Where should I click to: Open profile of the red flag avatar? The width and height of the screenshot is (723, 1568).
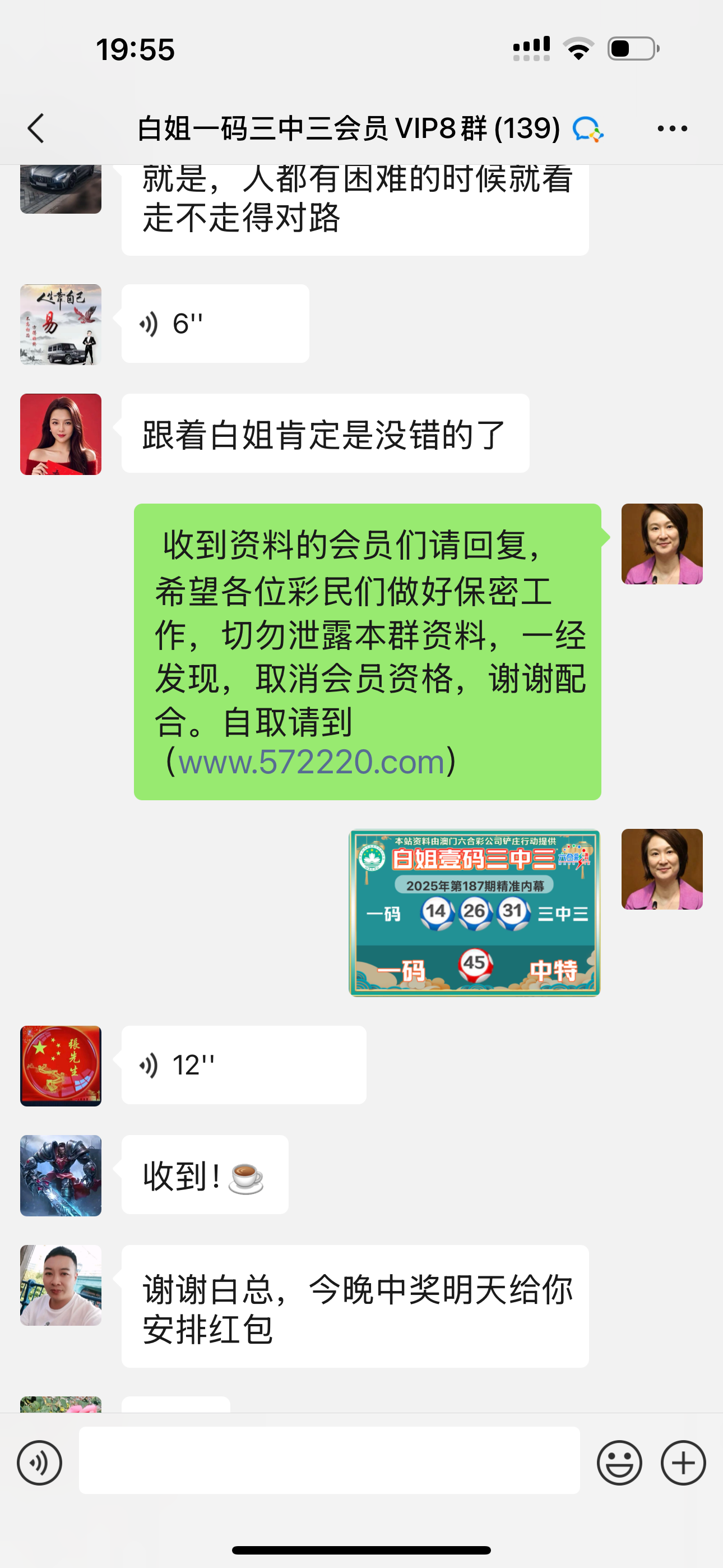[61, 1066]
